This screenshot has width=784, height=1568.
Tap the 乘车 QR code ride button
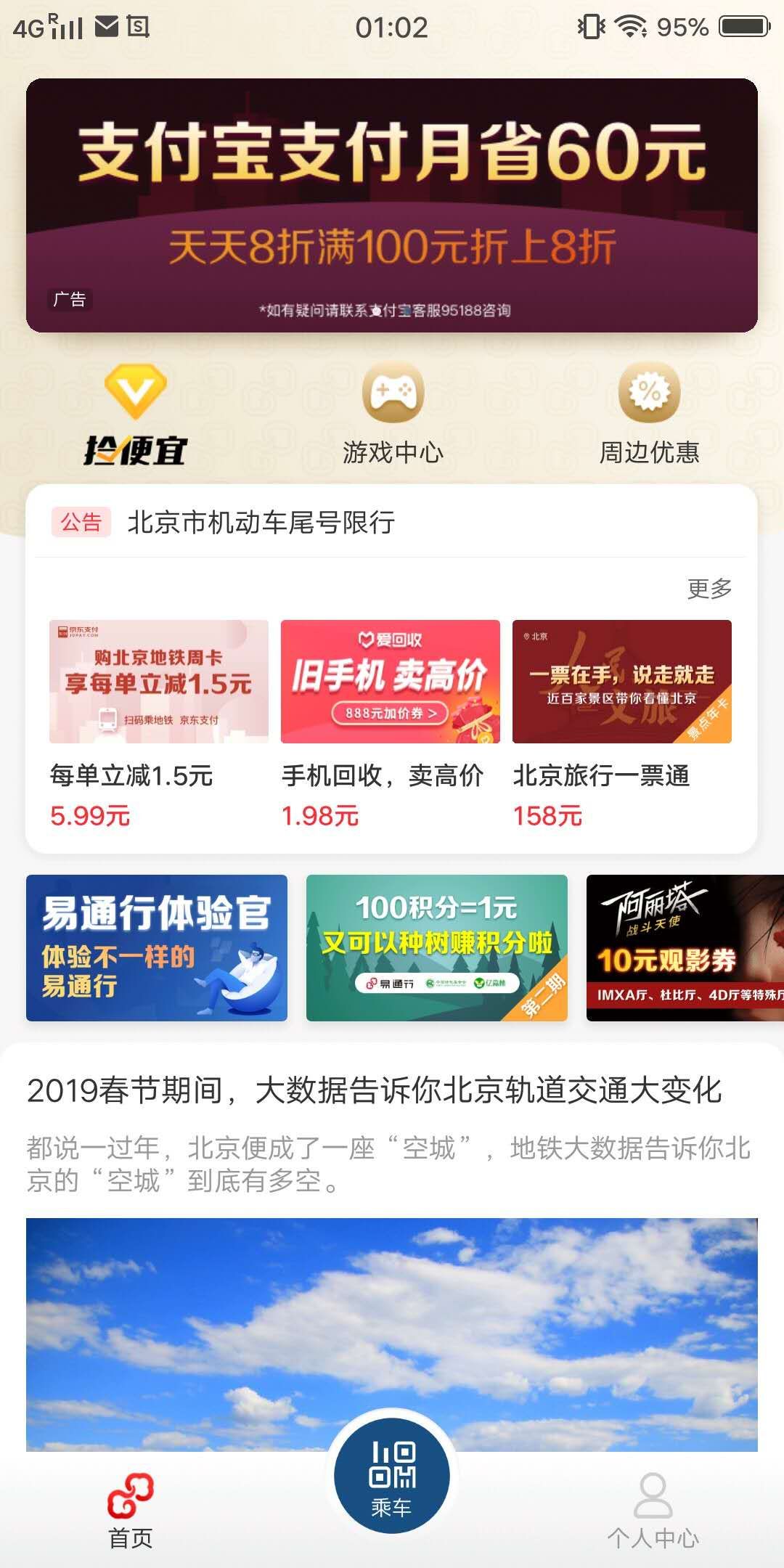tap(392, 1477)
